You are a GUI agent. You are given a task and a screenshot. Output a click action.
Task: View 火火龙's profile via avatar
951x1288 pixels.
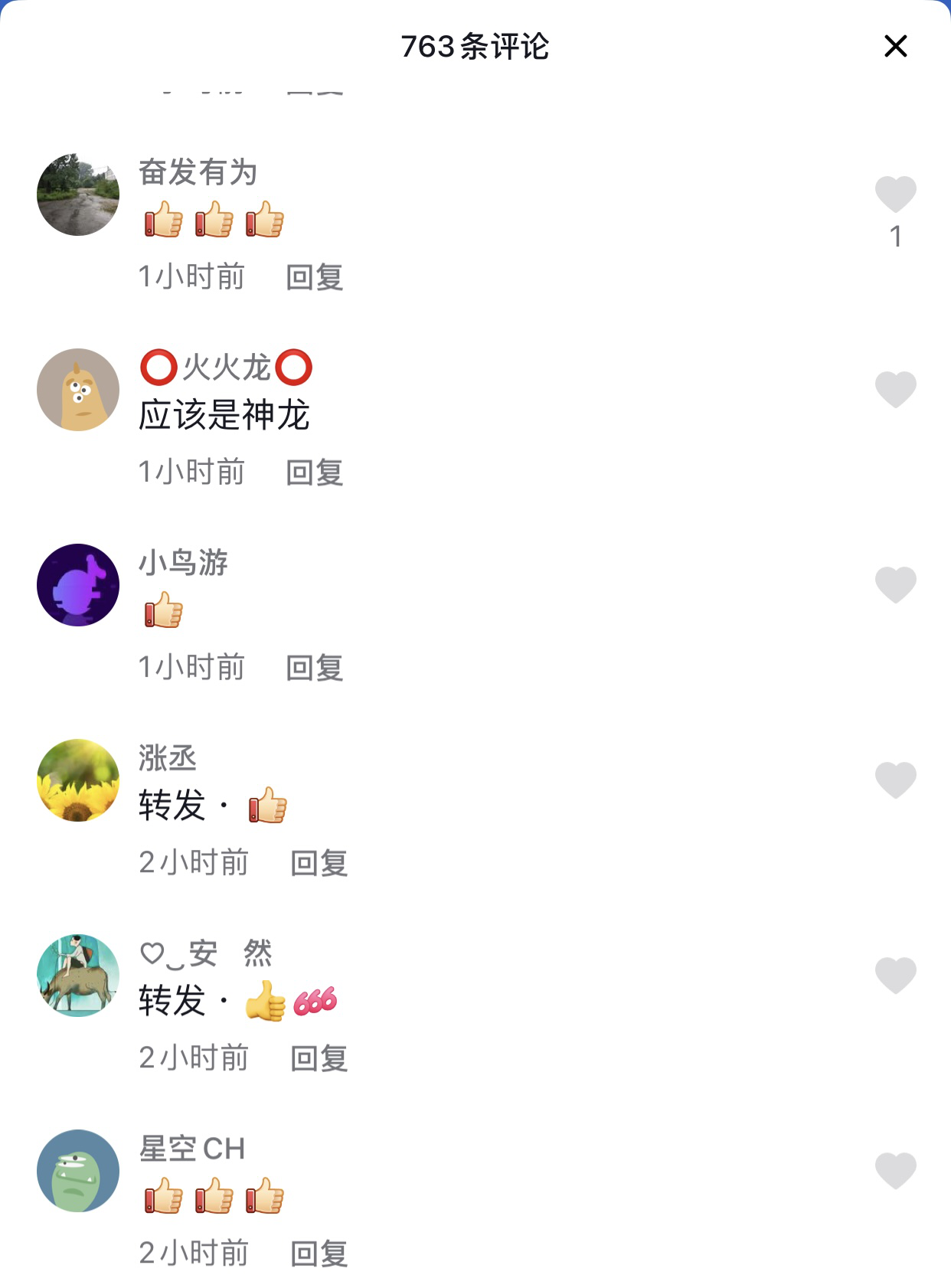click(78, 390)
